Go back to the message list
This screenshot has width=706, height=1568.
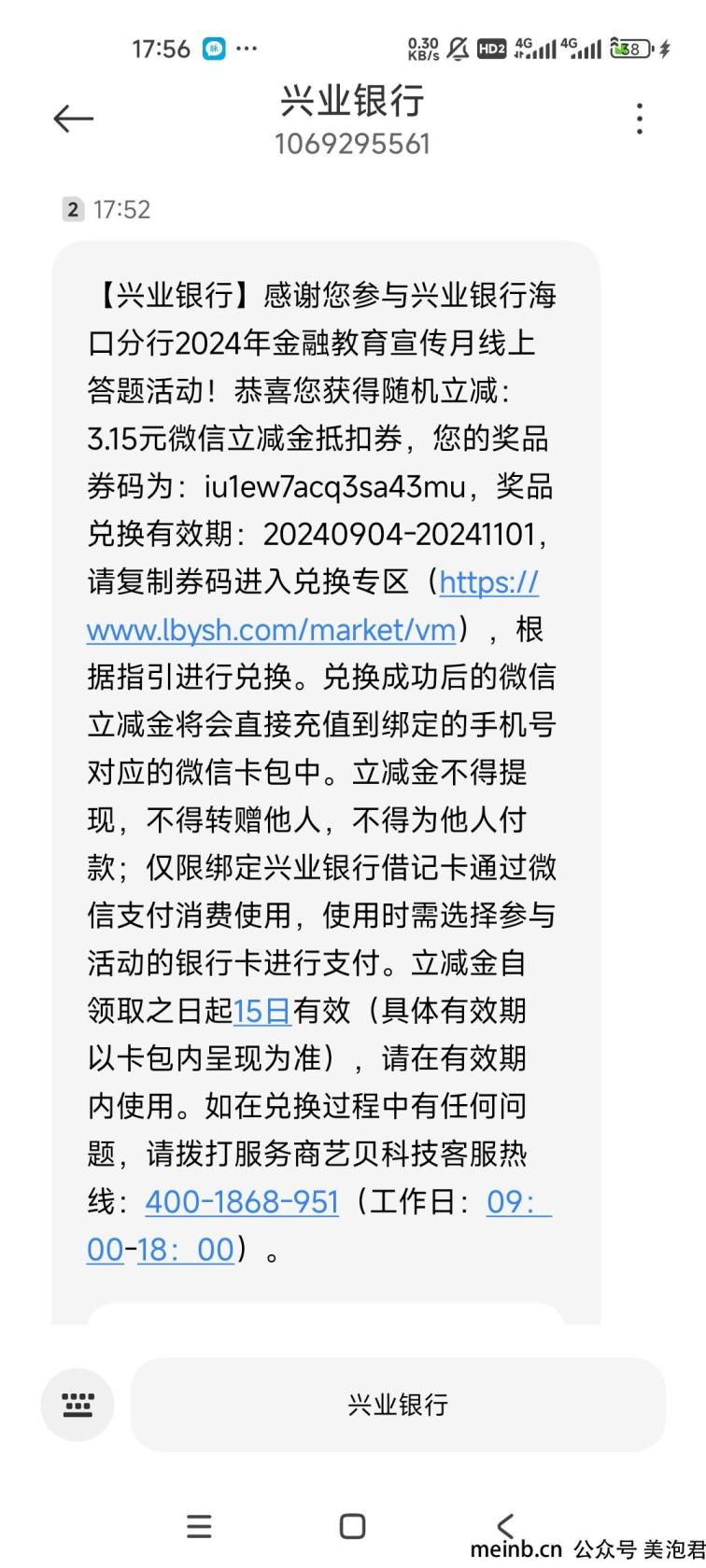click(x=73, y=119)
